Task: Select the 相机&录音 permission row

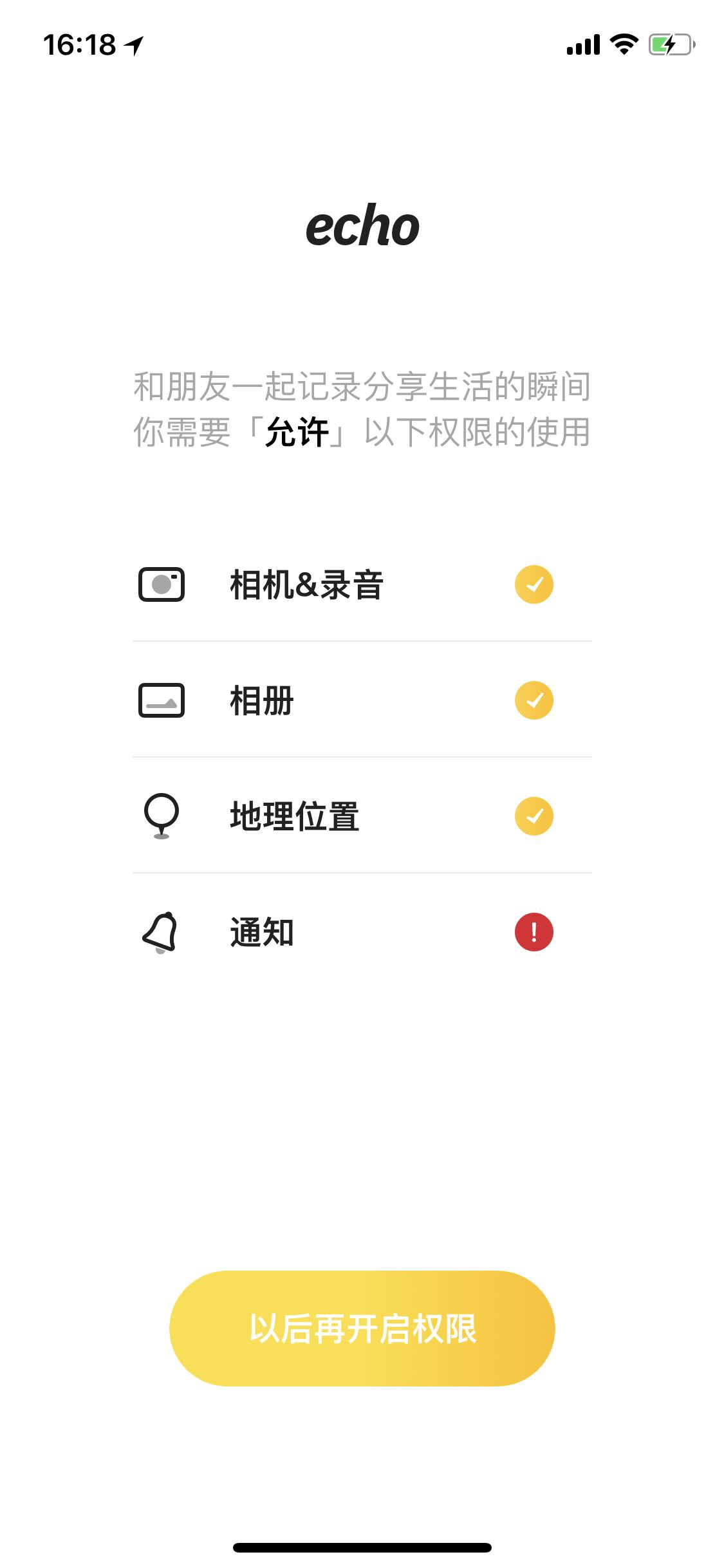Action: coord(362,584)
